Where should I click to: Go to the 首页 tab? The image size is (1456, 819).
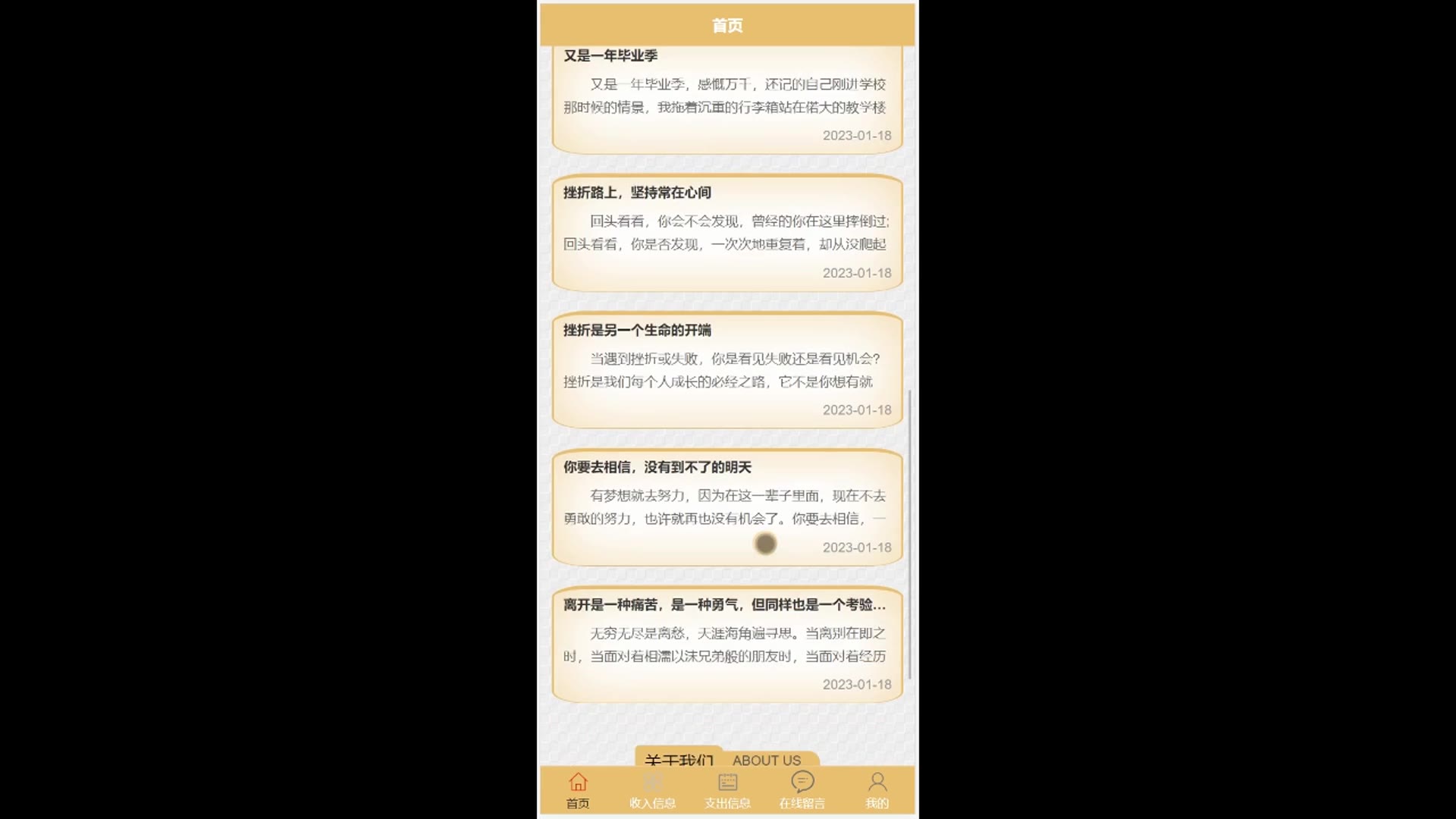(578, 790)
